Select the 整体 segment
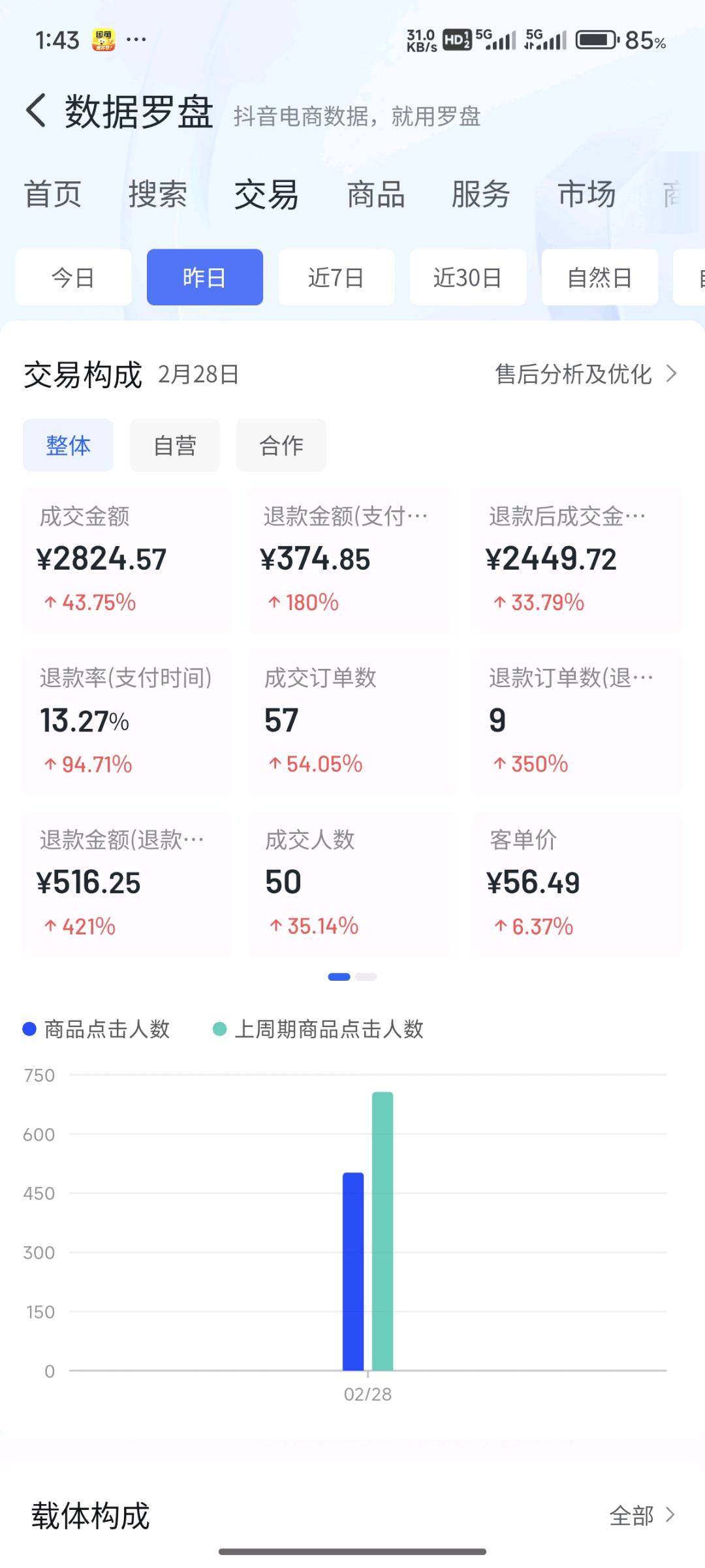705x1568 pixels. pos(68,446)
